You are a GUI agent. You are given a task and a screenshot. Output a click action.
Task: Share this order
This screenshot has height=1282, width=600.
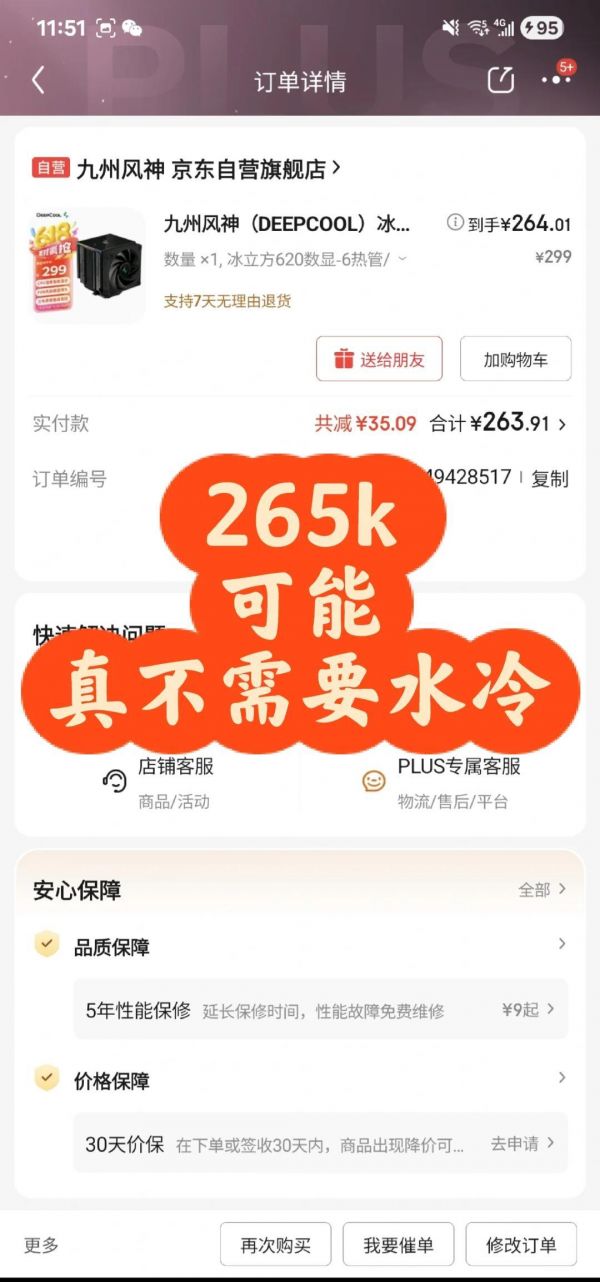click(500, 81)
